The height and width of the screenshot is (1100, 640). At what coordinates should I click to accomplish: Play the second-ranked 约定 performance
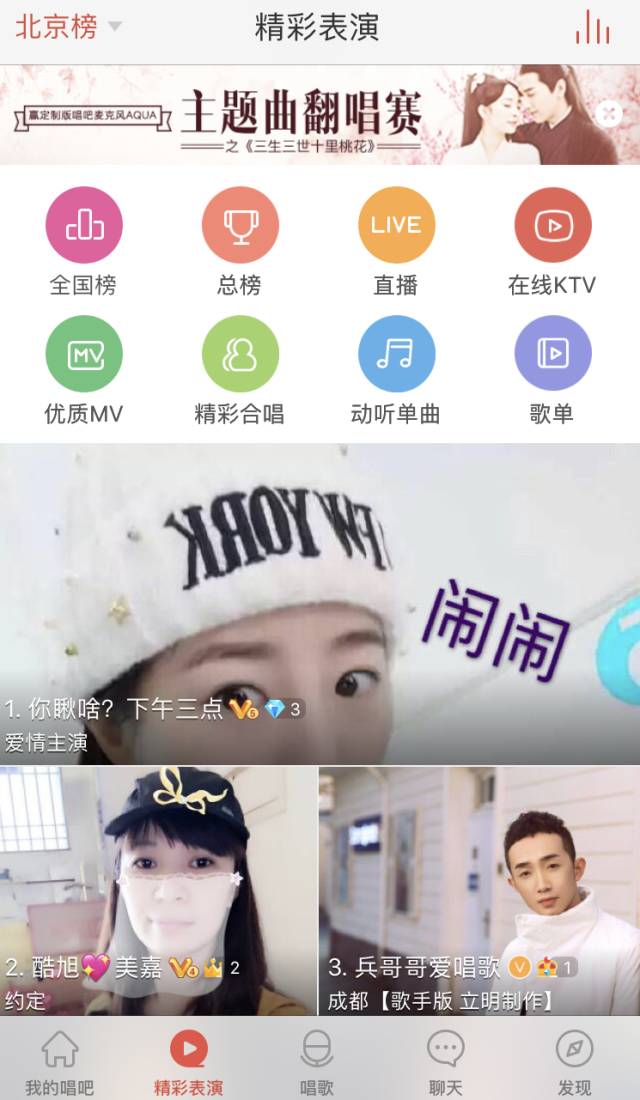pos(159,890)
